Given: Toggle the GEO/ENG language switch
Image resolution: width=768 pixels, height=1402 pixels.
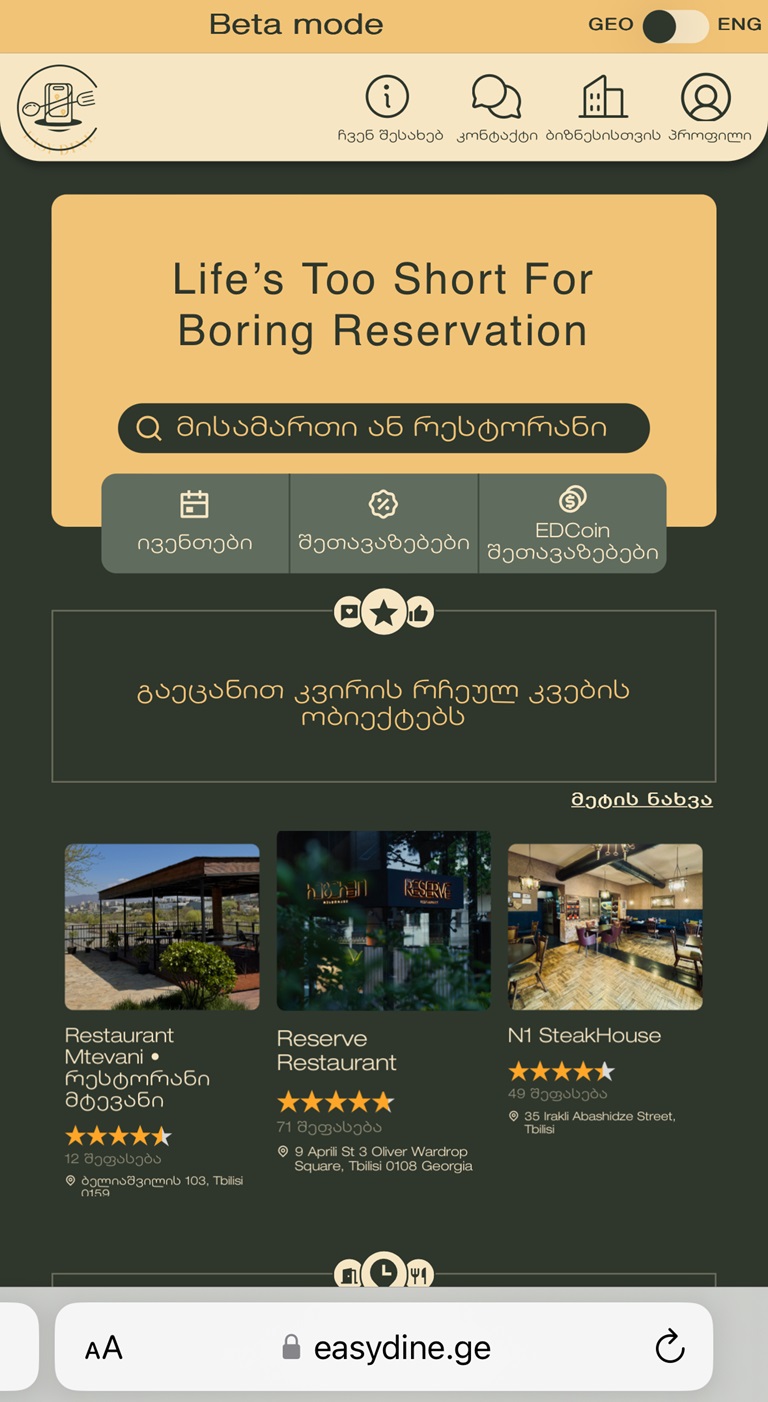Looking at the screenshot, I should [675, 26].
